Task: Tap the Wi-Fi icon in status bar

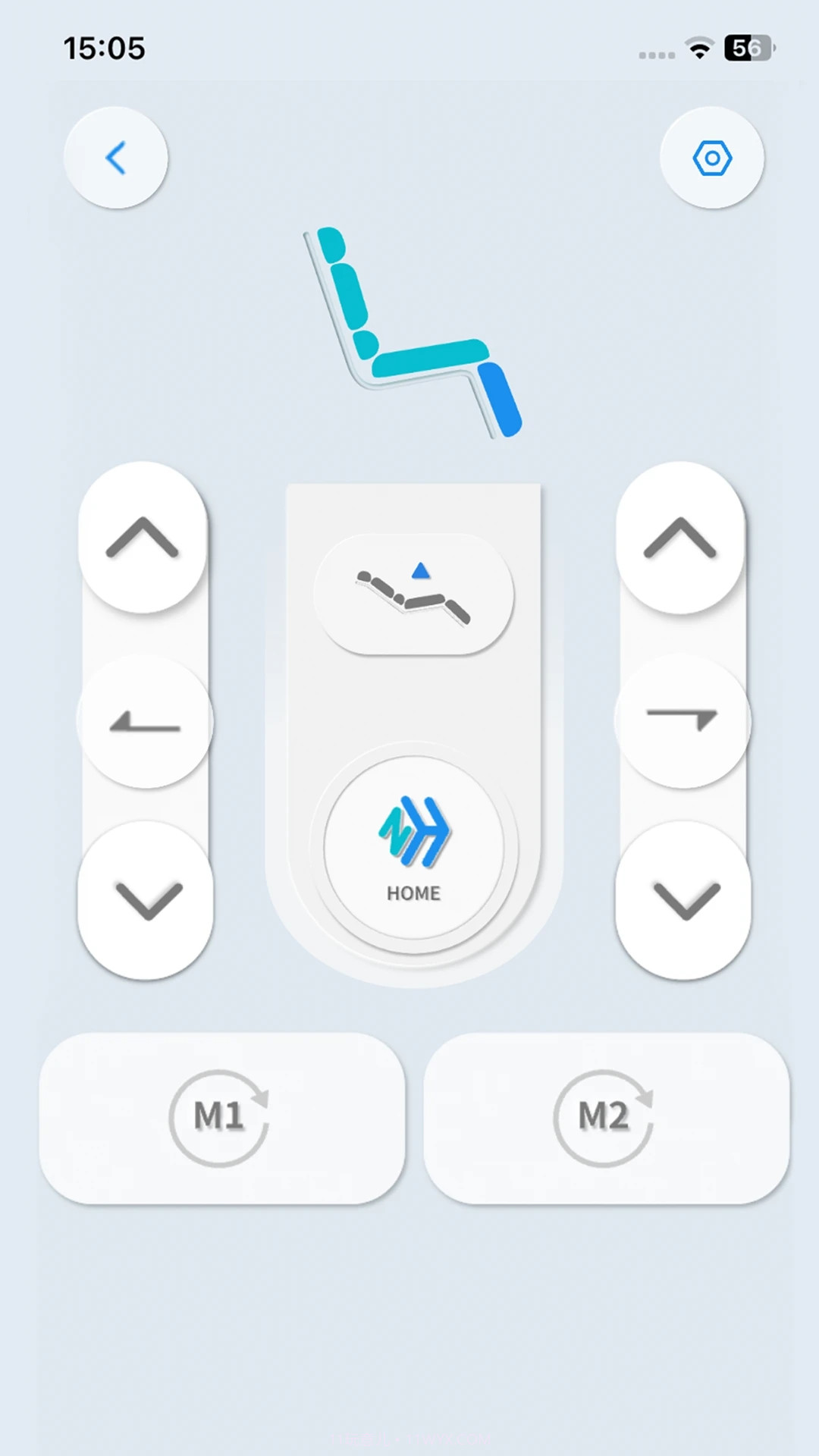Action: point(699,47)
